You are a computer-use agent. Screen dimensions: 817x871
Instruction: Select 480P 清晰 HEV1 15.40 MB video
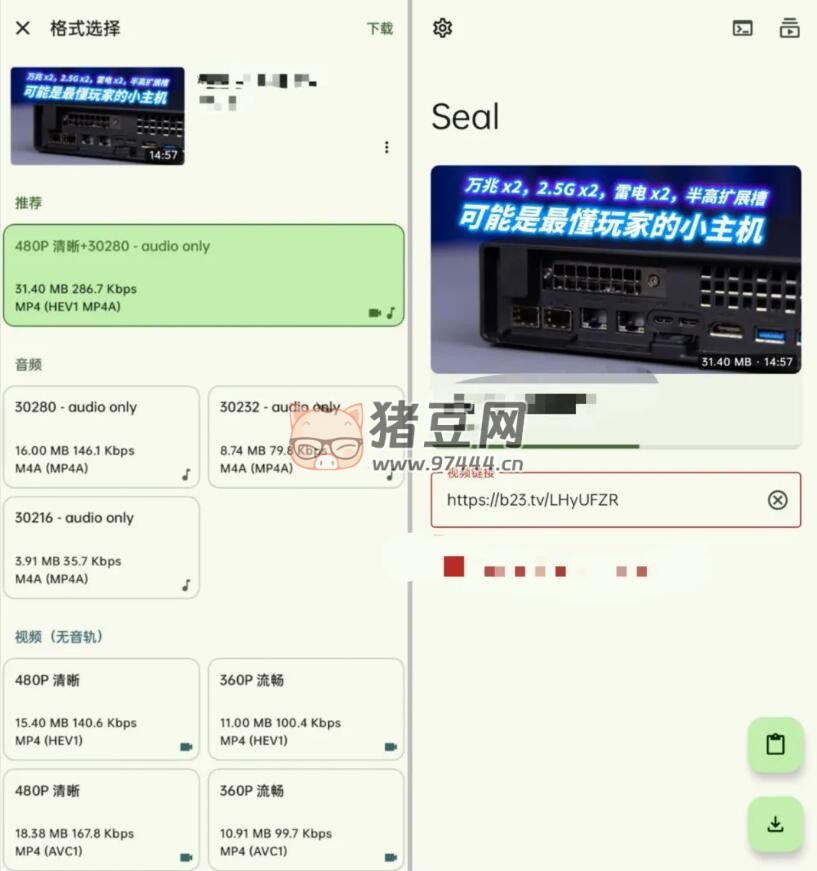tap(101, 709)
